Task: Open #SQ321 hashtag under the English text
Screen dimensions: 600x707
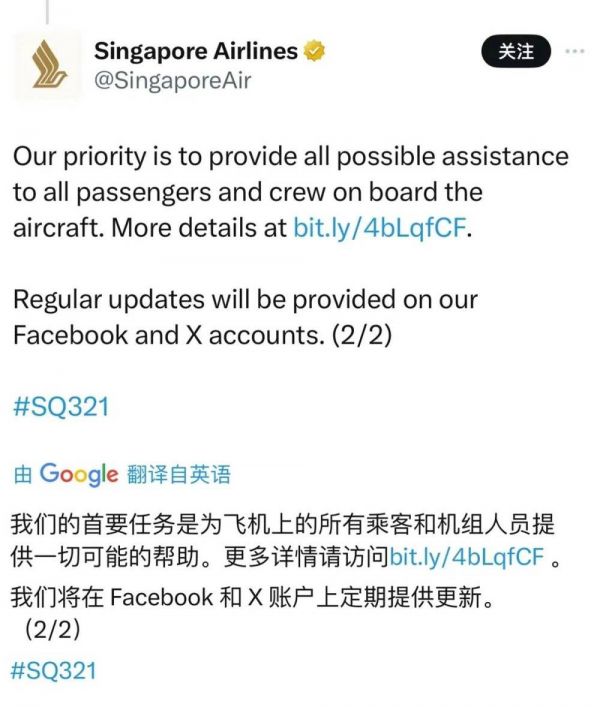Action: coord(61,407)
